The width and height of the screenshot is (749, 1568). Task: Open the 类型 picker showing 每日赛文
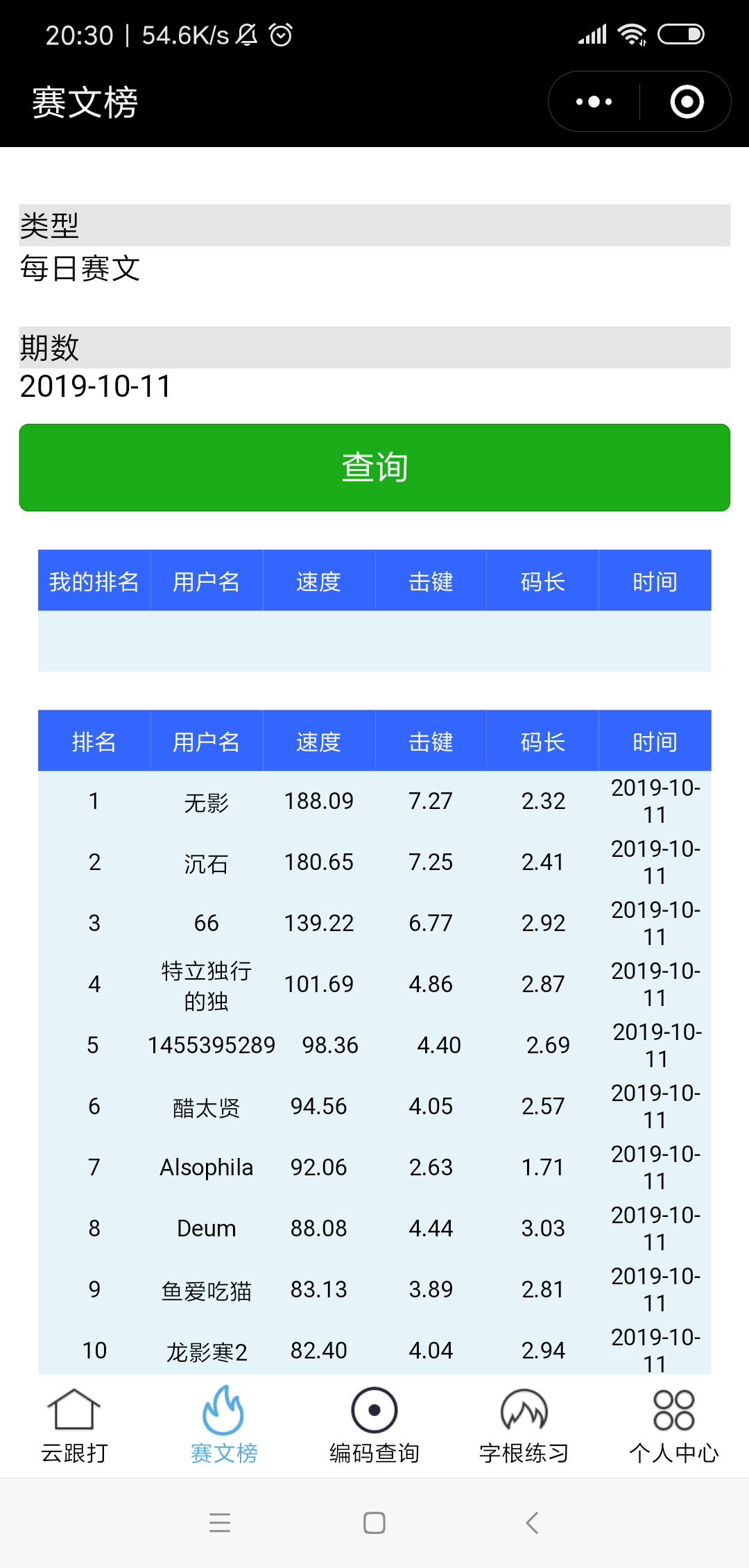(x=374, y=268)
